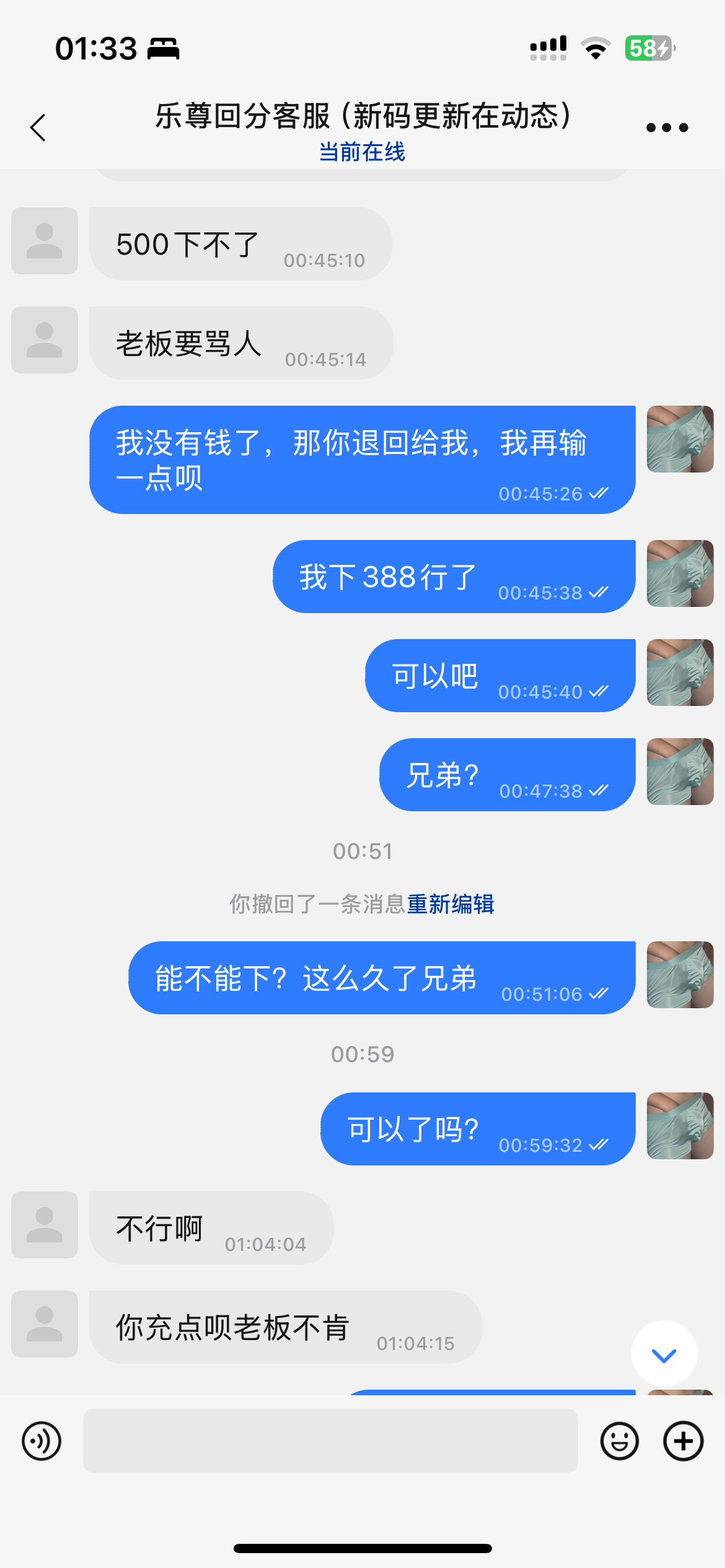This screenshot has width=725, height=1568.
Task: Tap the back arrow to exit chat
Action: click(x=38, y=127)
